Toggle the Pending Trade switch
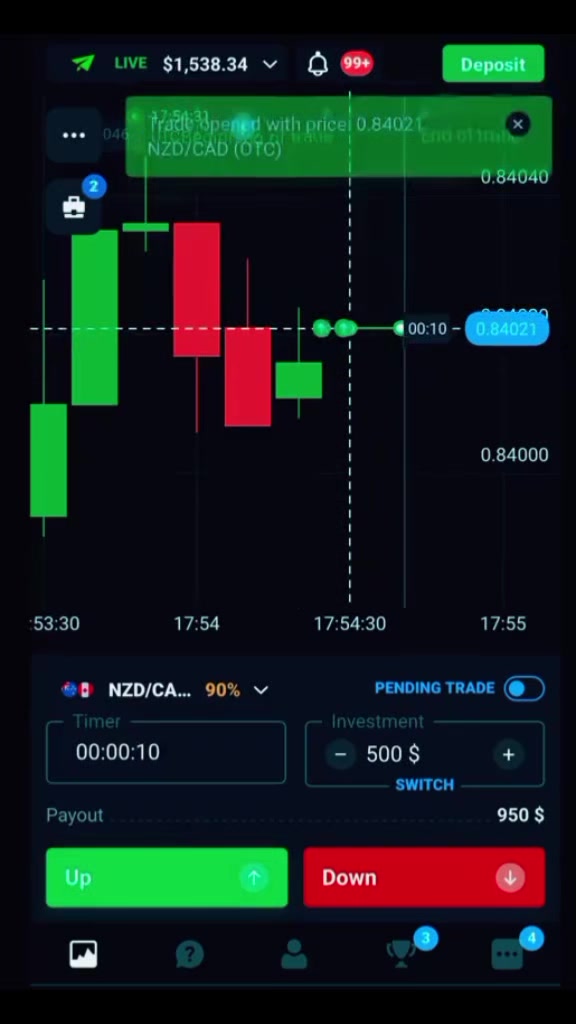Screen dimensions: 576x1024 tap(524, 688)
